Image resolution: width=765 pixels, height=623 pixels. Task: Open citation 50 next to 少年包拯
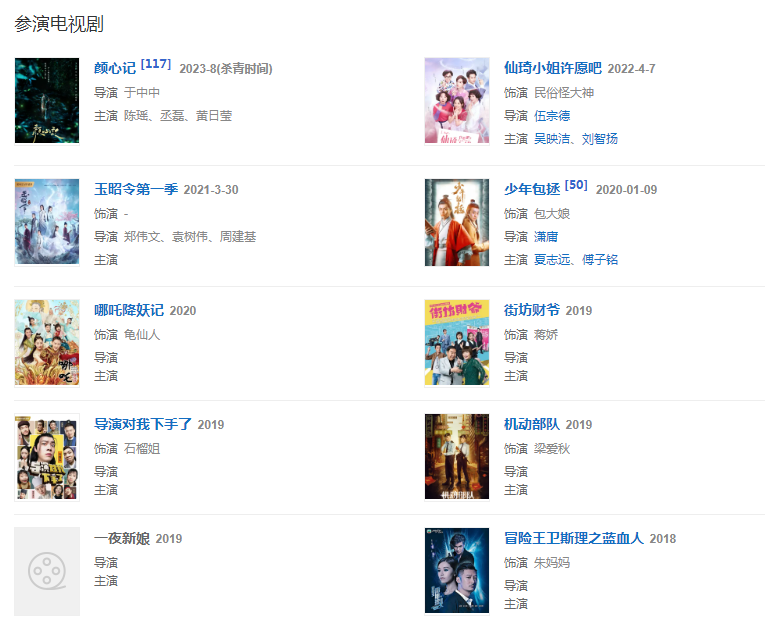576,185
